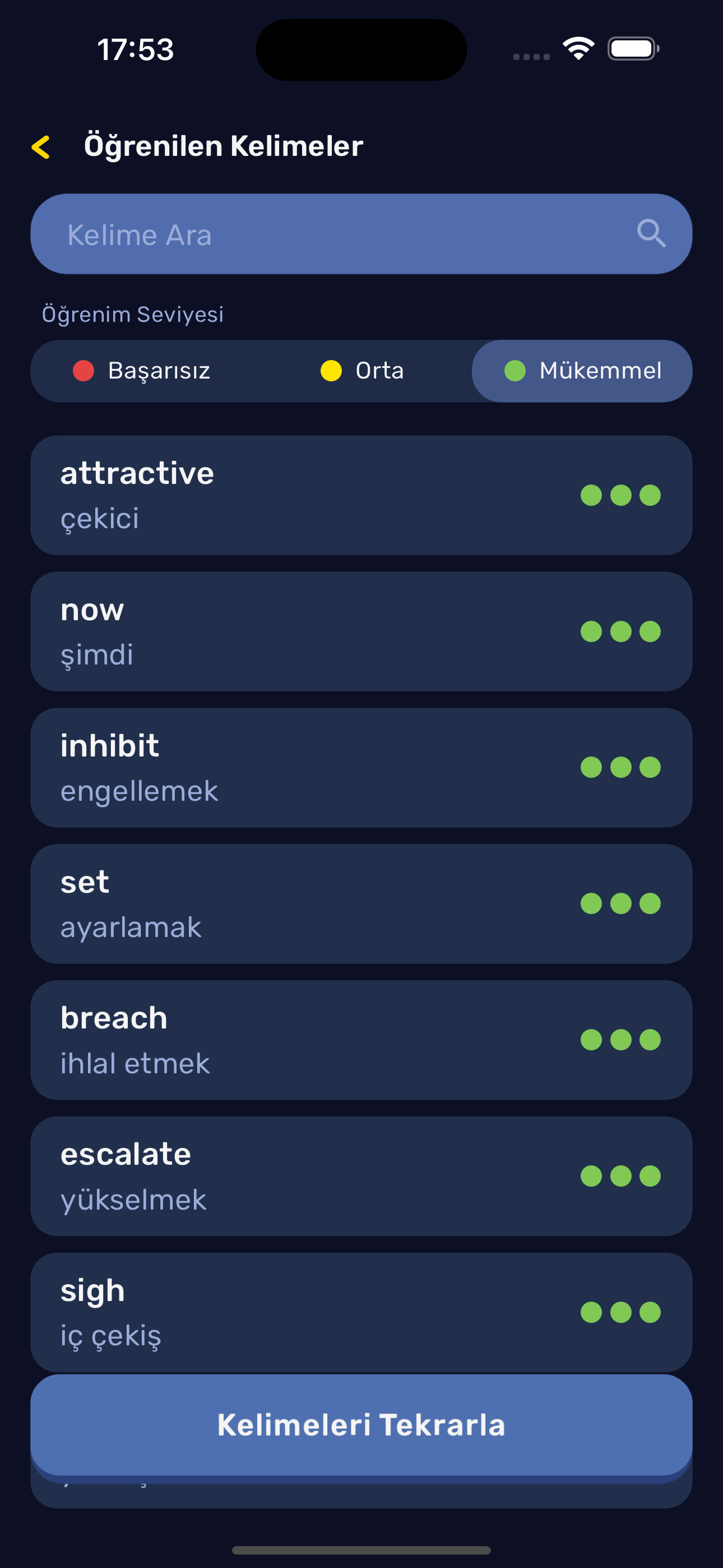723x1568 pixels.
Task: Tap the yellow Orta status dot
Action: [x=331, y=370]
